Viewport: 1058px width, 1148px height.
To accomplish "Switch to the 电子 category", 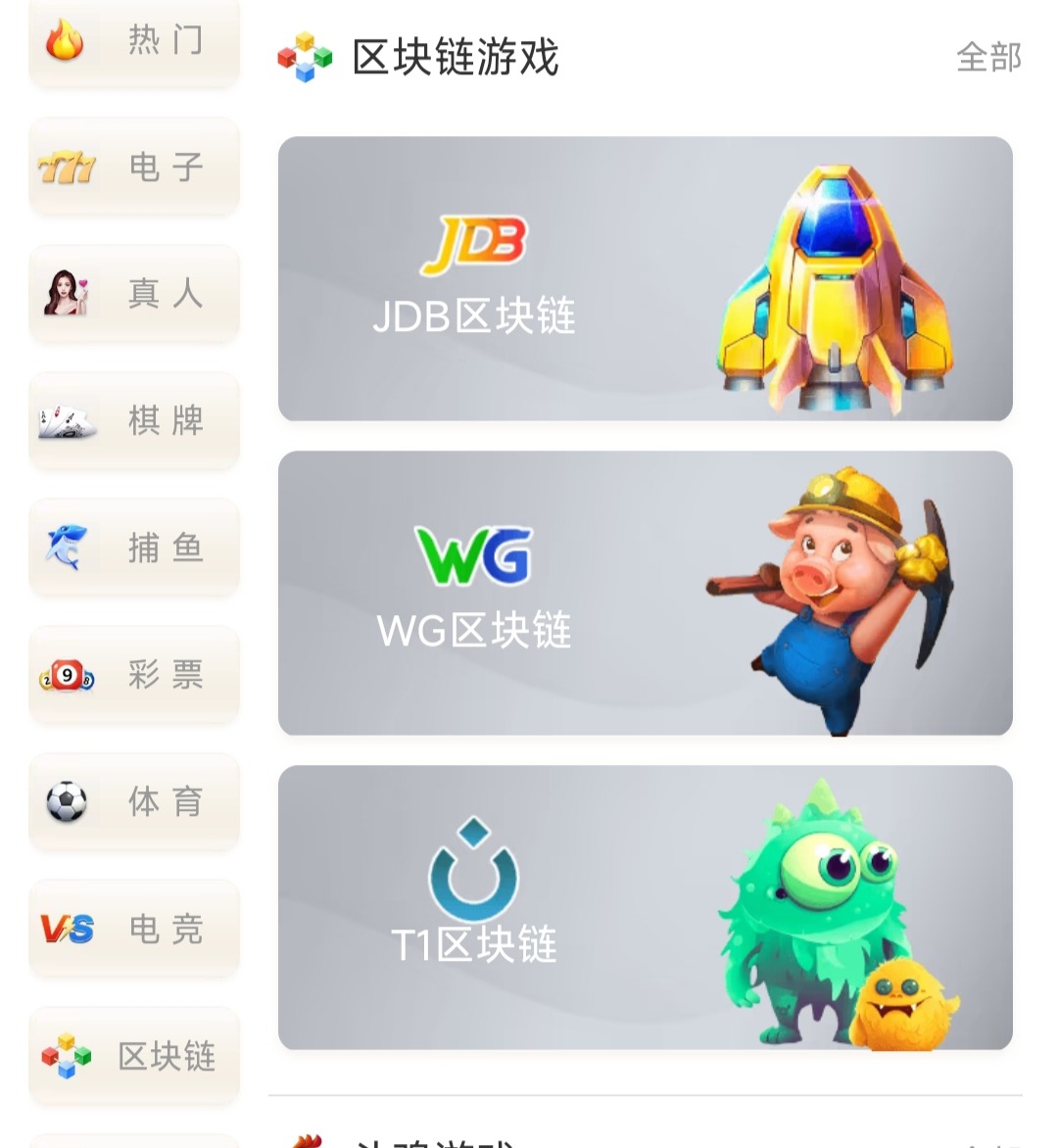I will 134,167.
